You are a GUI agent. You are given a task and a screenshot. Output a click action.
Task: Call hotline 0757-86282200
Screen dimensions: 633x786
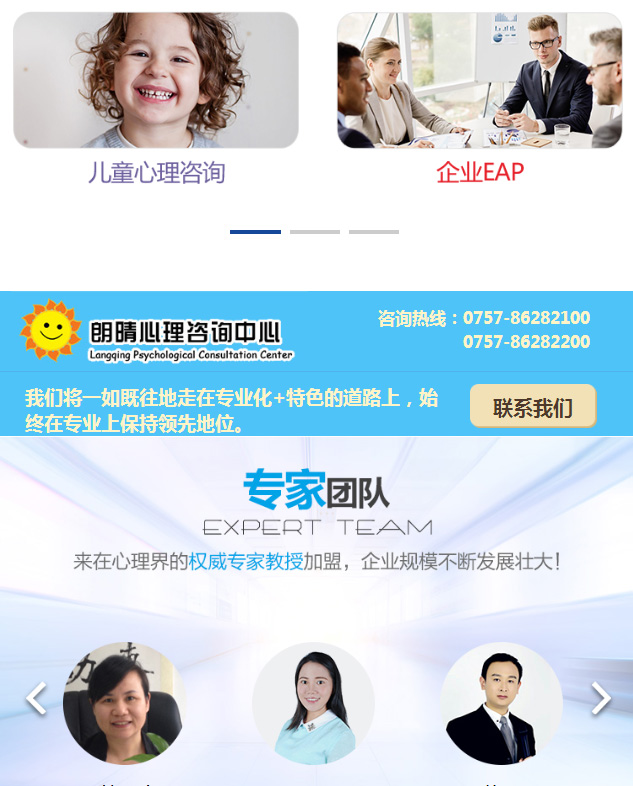click(526, 342)
